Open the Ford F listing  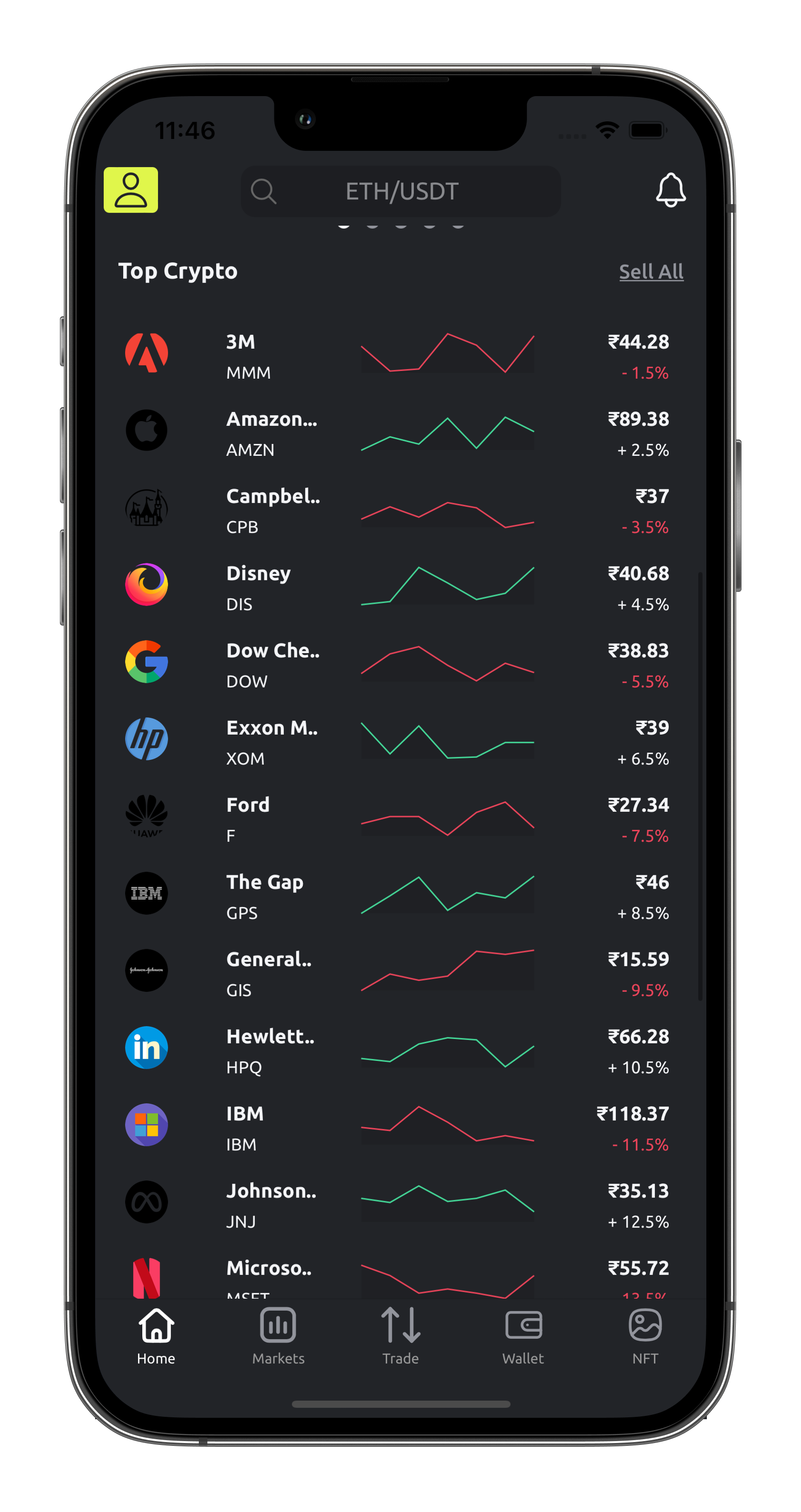tap(400, 819)
